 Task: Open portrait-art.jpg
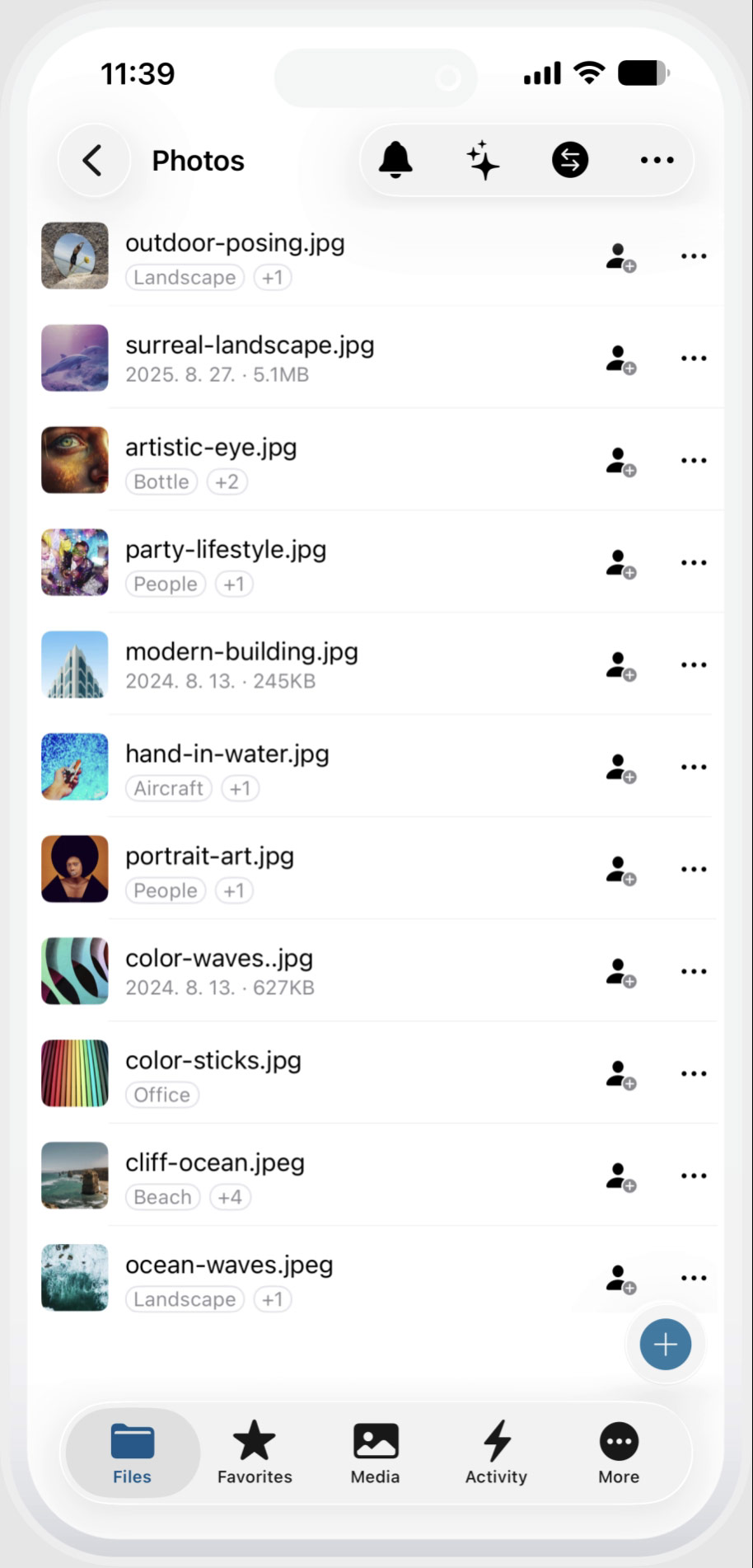209,857
